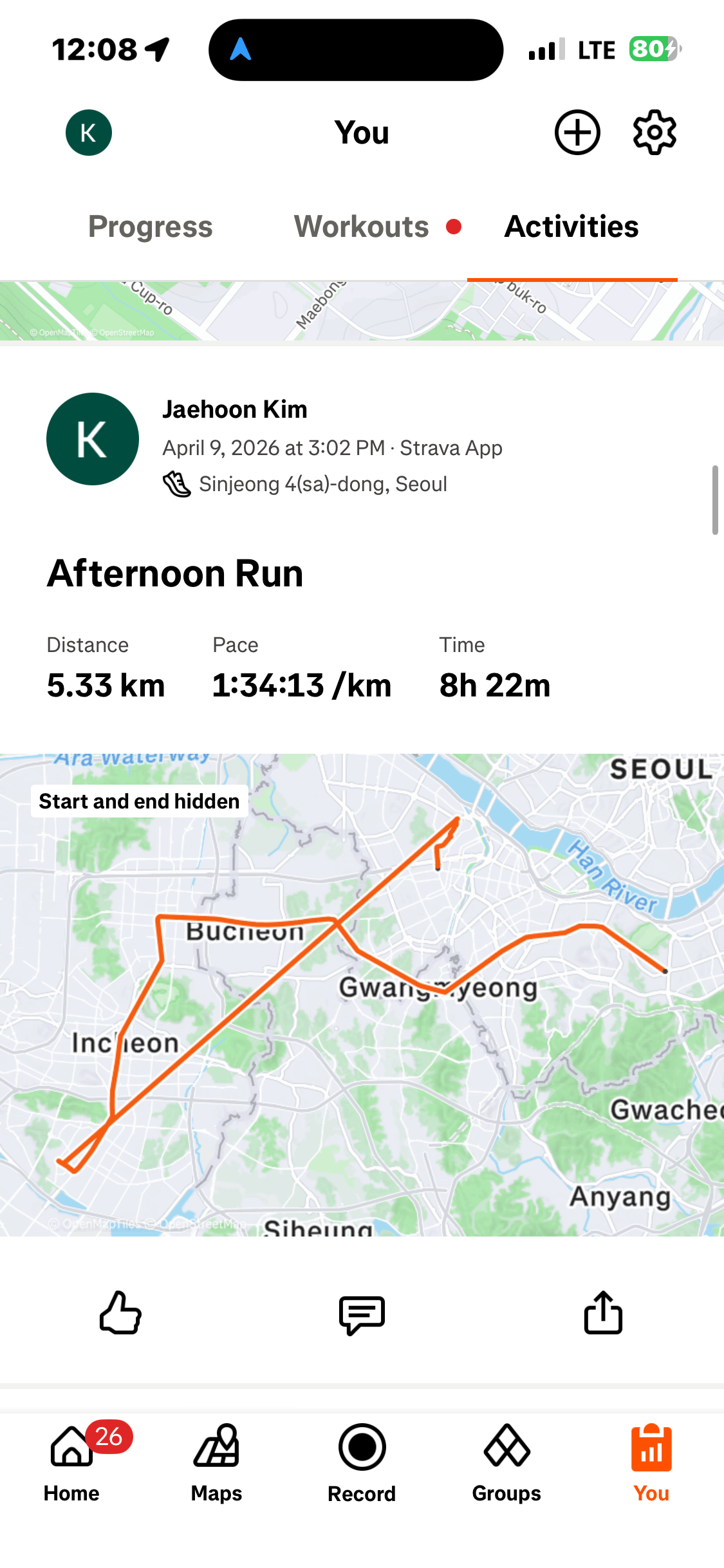Open the profile avatar in the header

[x=89, y=133]
